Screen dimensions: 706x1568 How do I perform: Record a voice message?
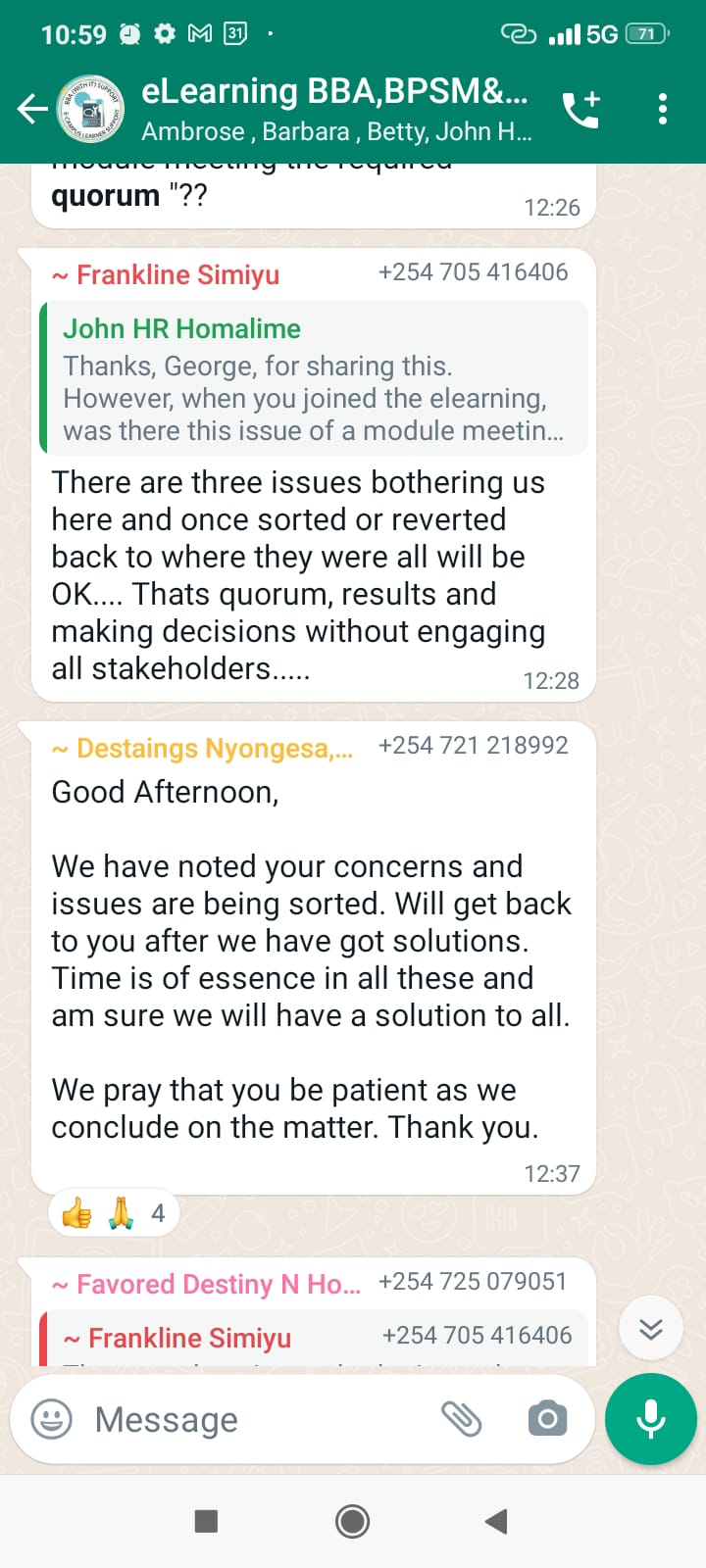click(651, 1419)
